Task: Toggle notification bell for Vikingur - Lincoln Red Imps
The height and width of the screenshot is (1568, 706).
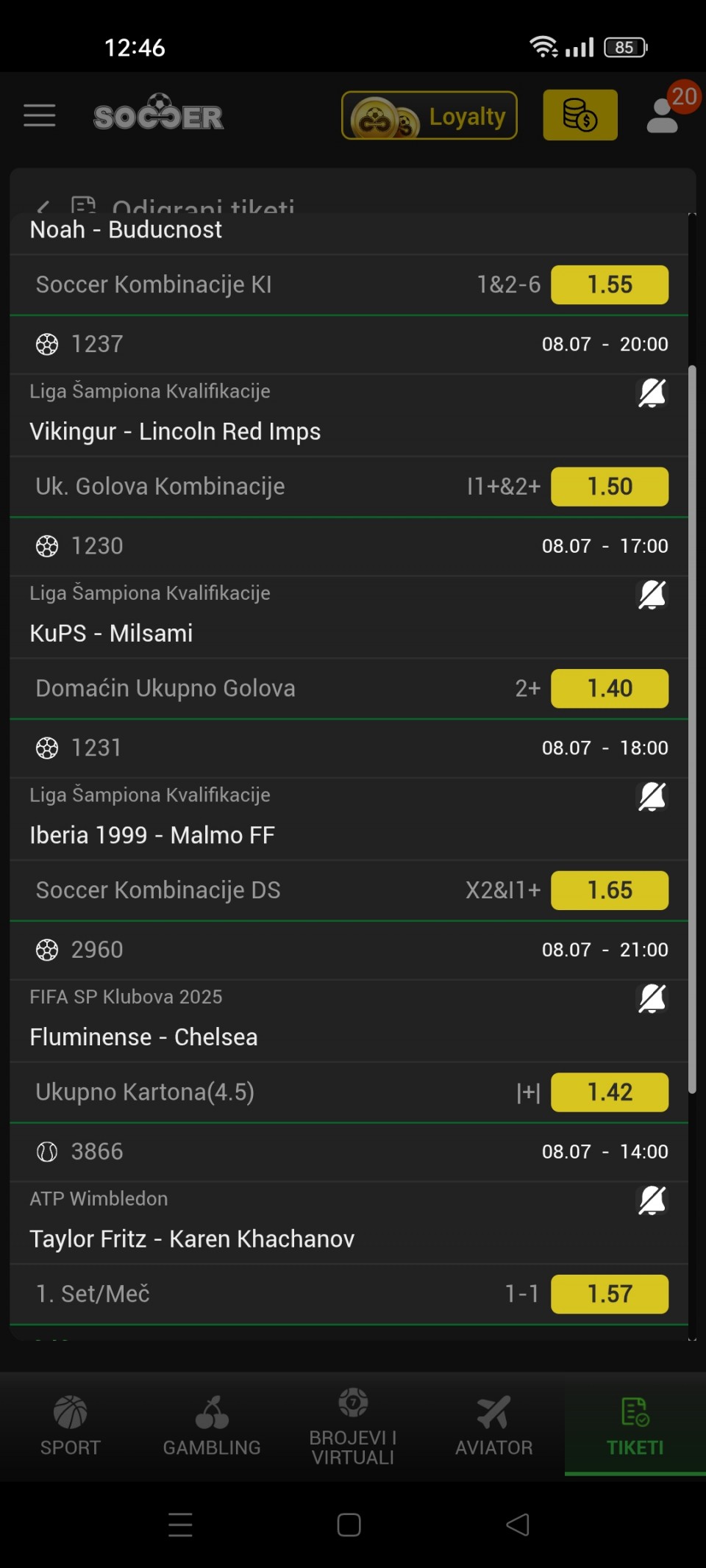Action: (652, 393)
